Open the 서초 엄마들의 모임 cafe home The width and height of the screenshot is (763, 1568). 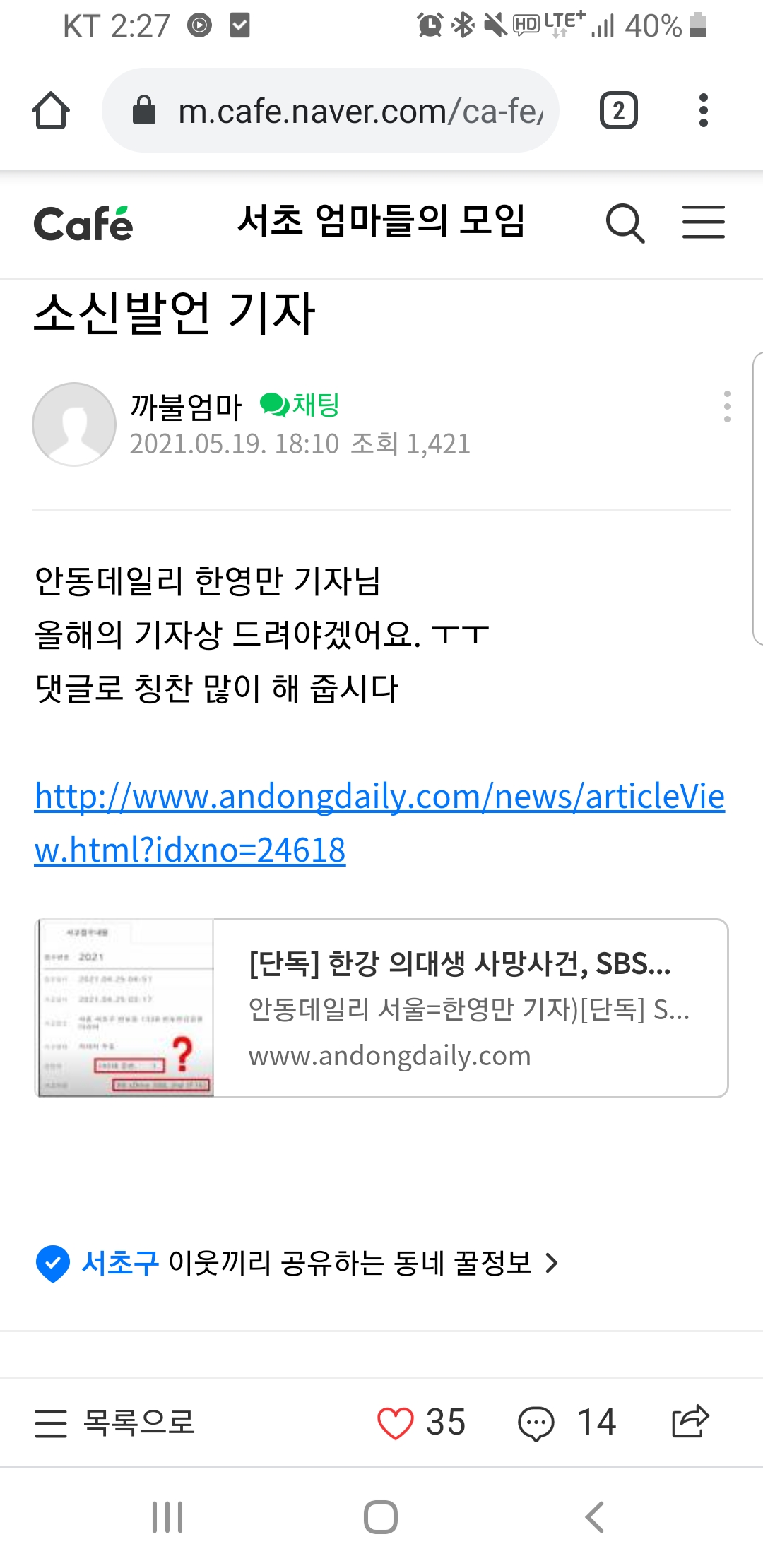[x=381, y=222]
